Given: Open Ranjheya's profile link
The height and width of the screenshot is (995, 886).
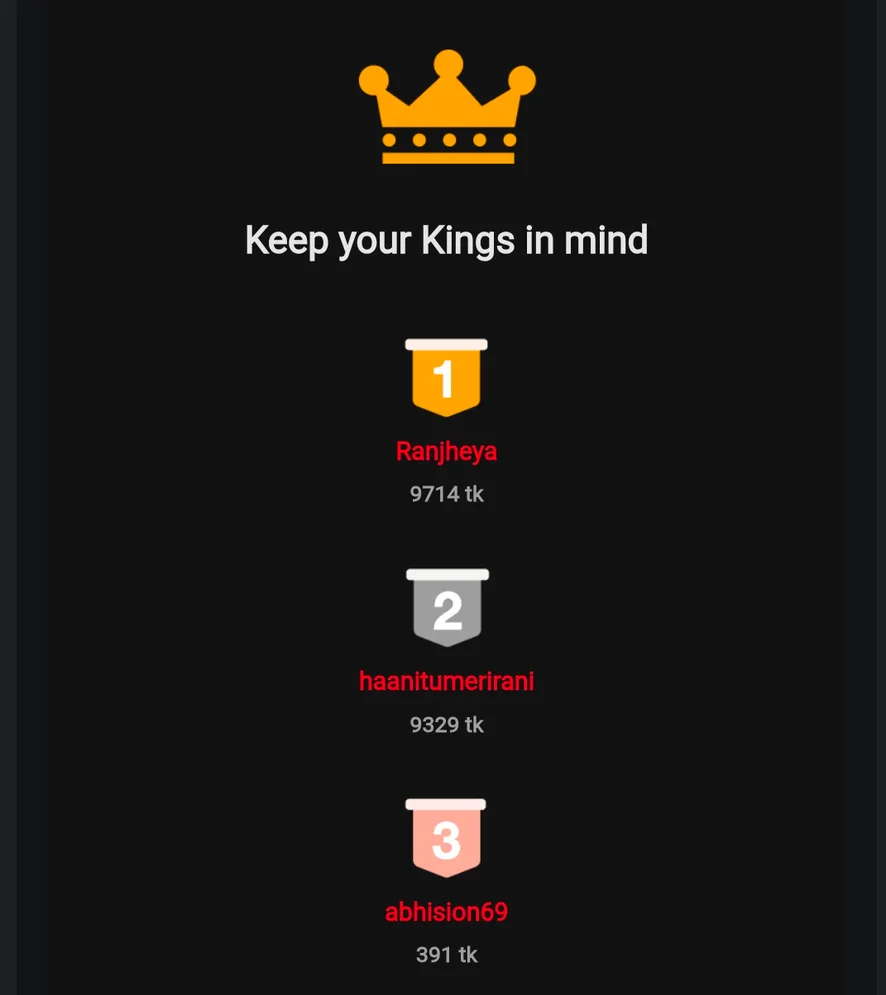Looking at the screenshot, I should 446,452.
